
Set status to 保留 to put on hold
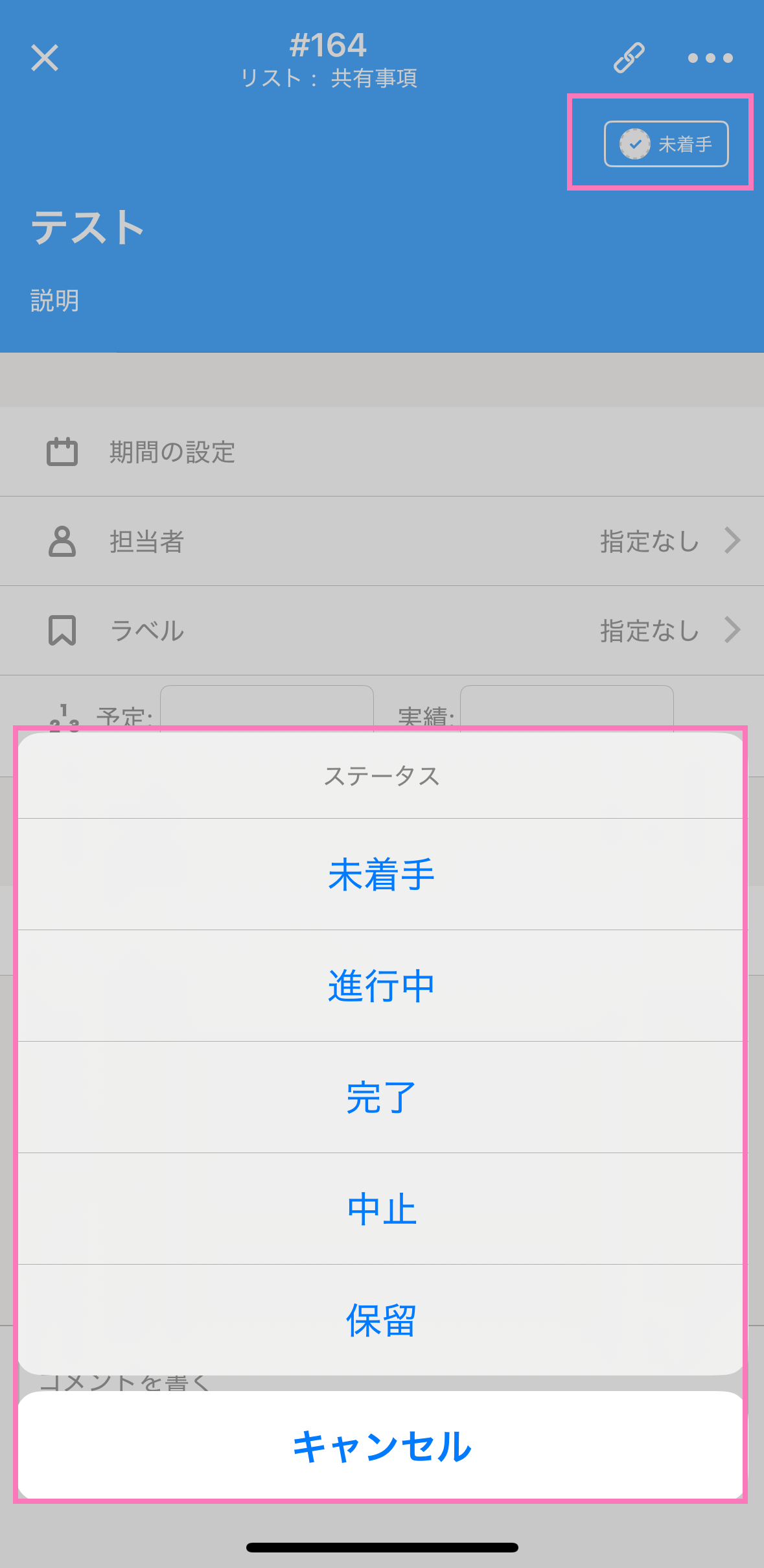pos(382,1320)
